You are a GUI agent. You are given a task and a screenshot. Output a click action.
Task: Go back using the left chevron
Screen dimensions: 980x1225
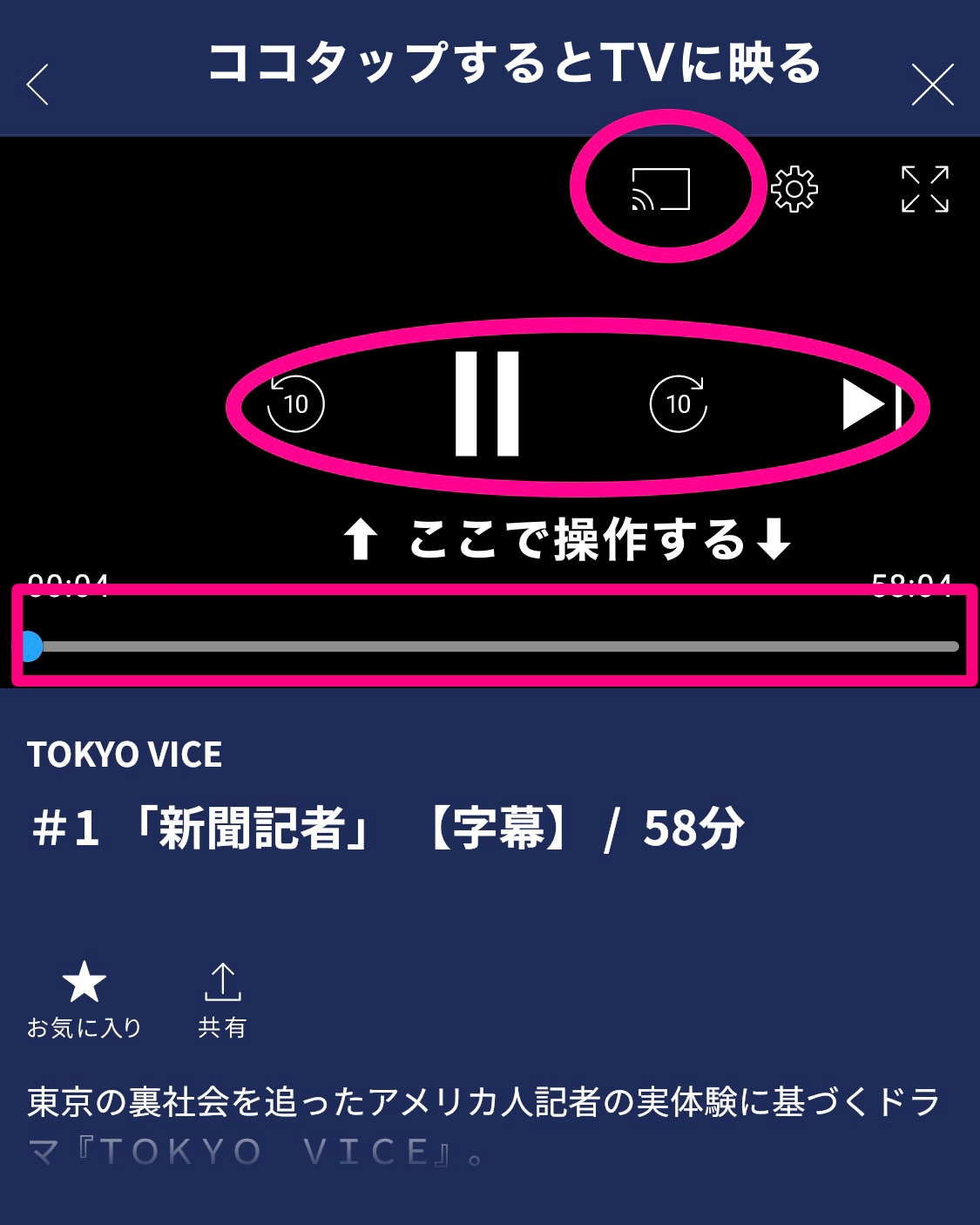[x=37, y=85]
